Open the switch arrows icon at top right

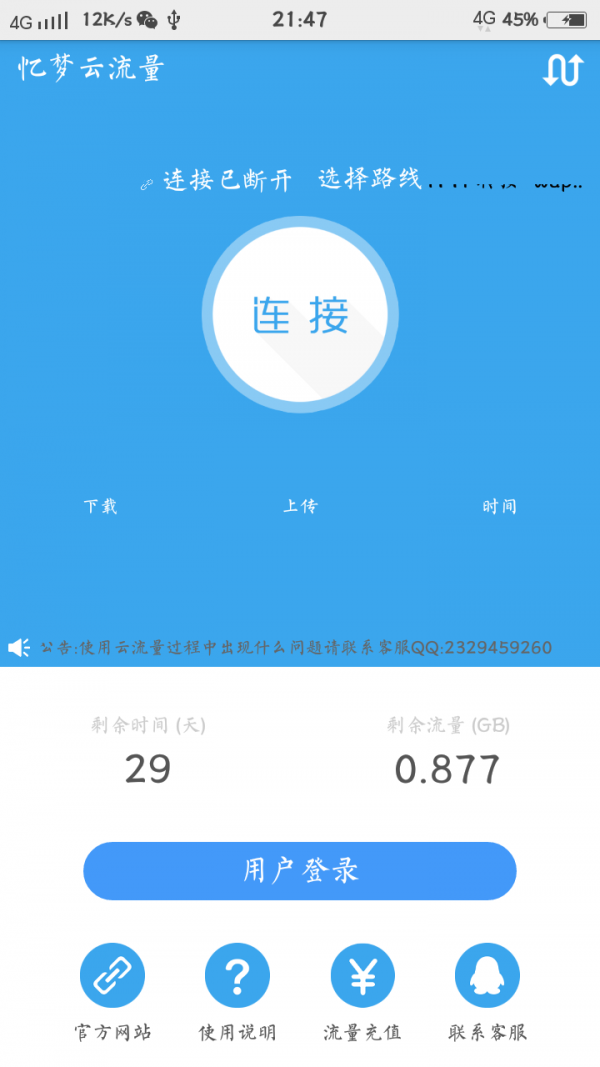click(x=563, y=69)
